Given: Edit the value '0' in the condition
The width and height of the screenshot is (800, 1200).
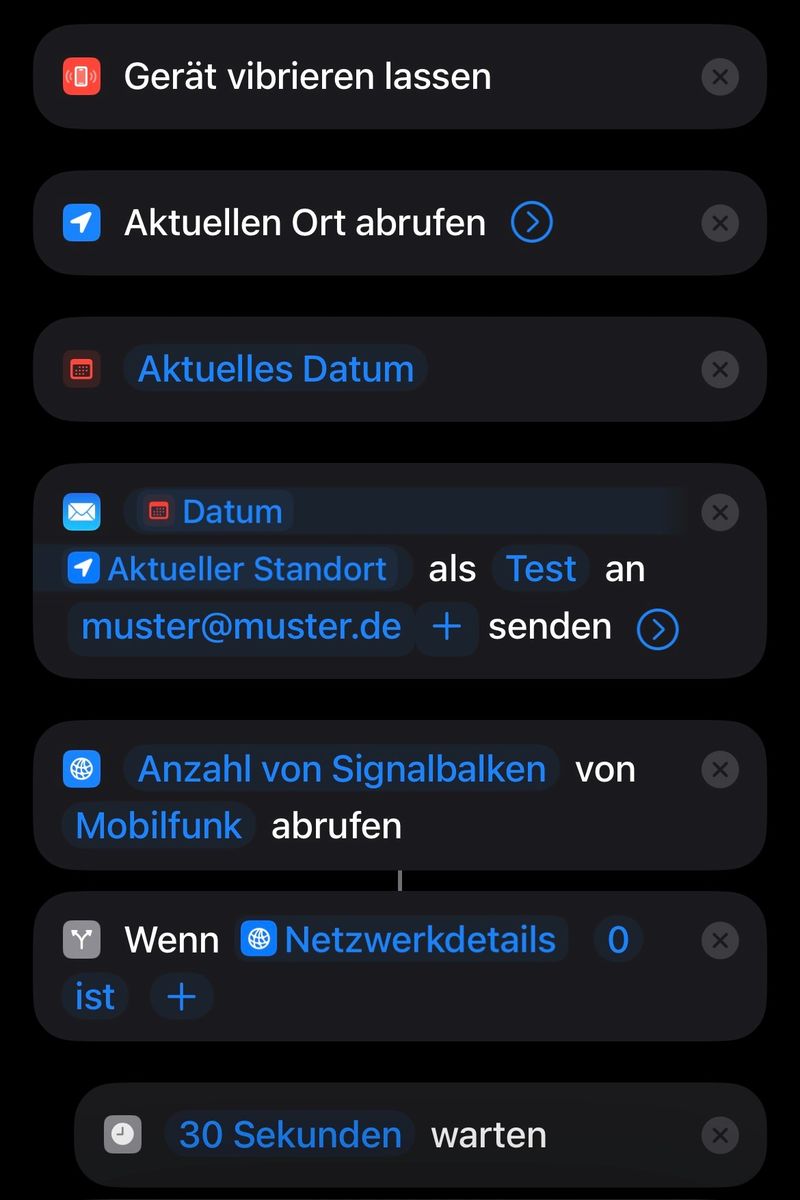Looking at the screenshot, I should [x=618, y=940].
